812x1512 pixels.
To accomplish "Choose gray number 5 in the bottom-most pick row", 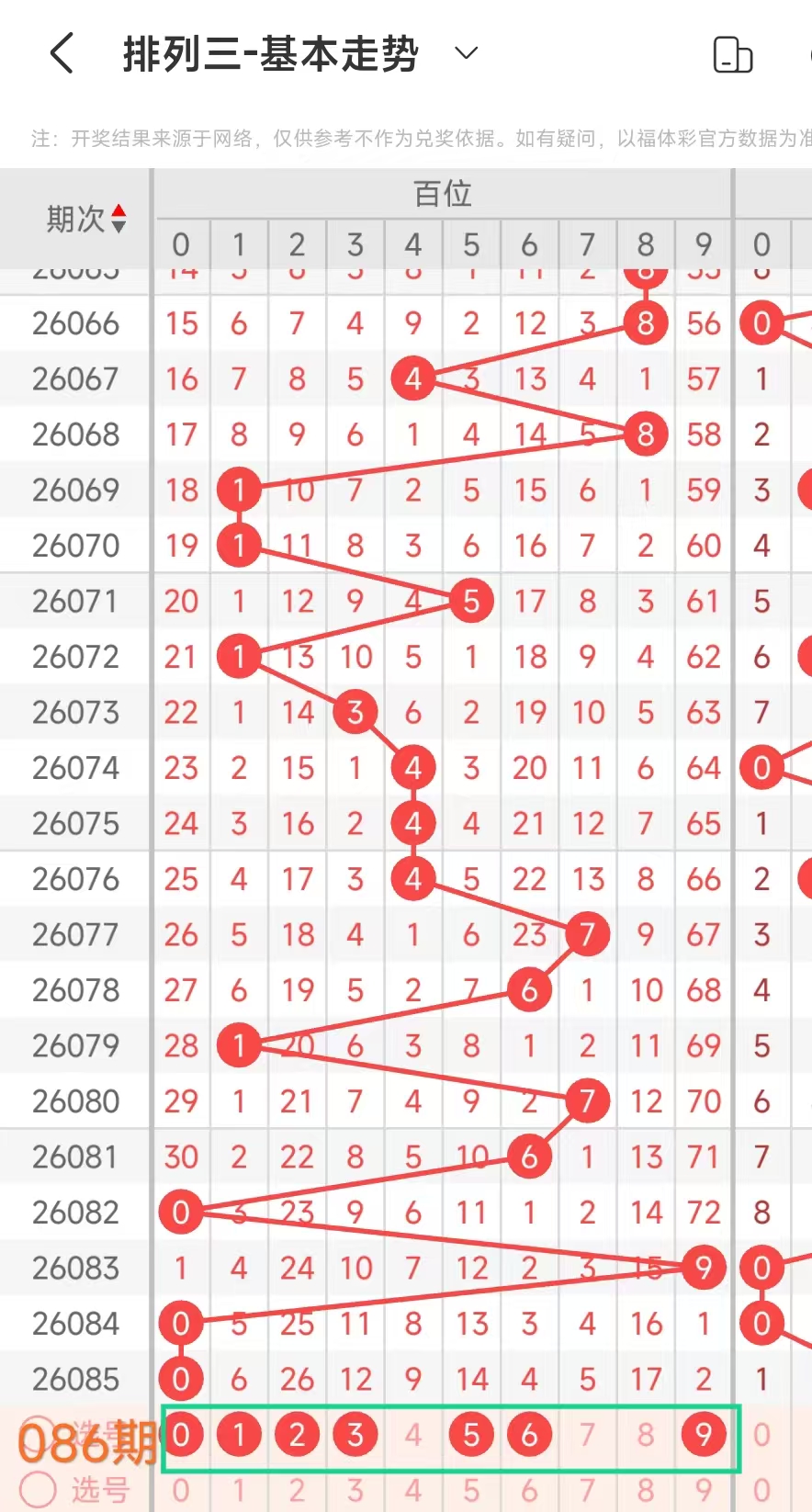I will click(471, 1491).
